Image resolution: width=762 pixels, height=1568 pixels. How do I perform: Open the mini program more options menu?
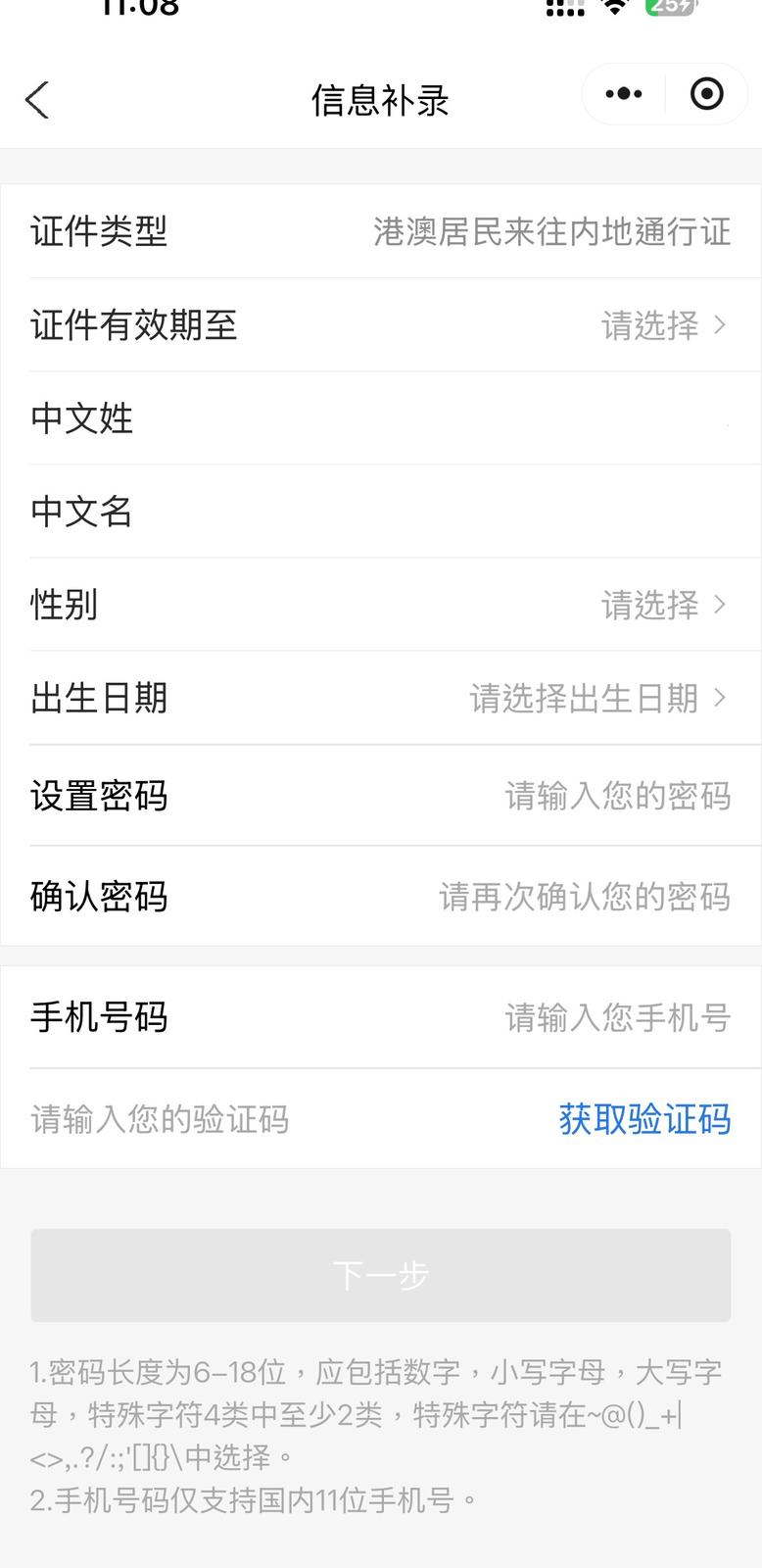624,94
